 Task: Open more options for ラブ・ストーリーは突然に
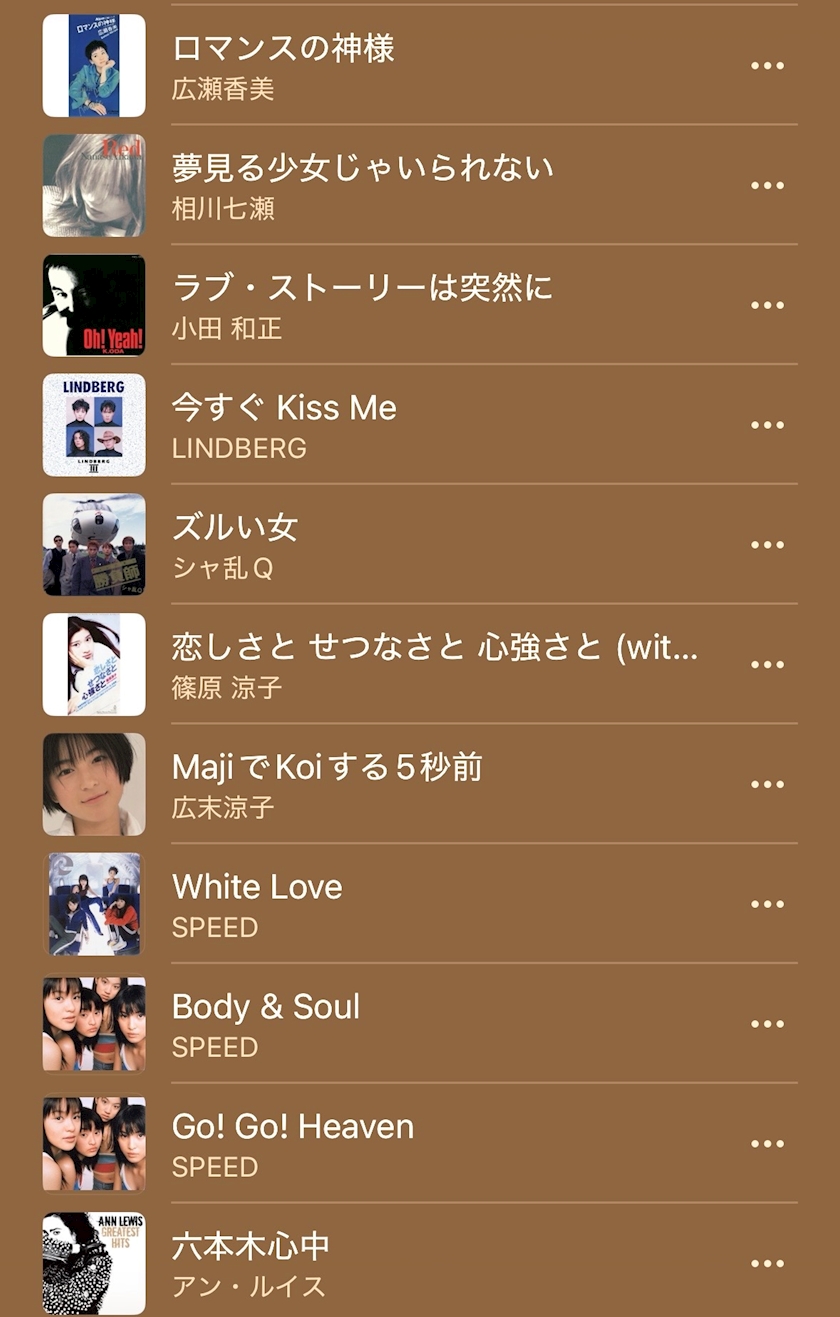coord(767,306)
